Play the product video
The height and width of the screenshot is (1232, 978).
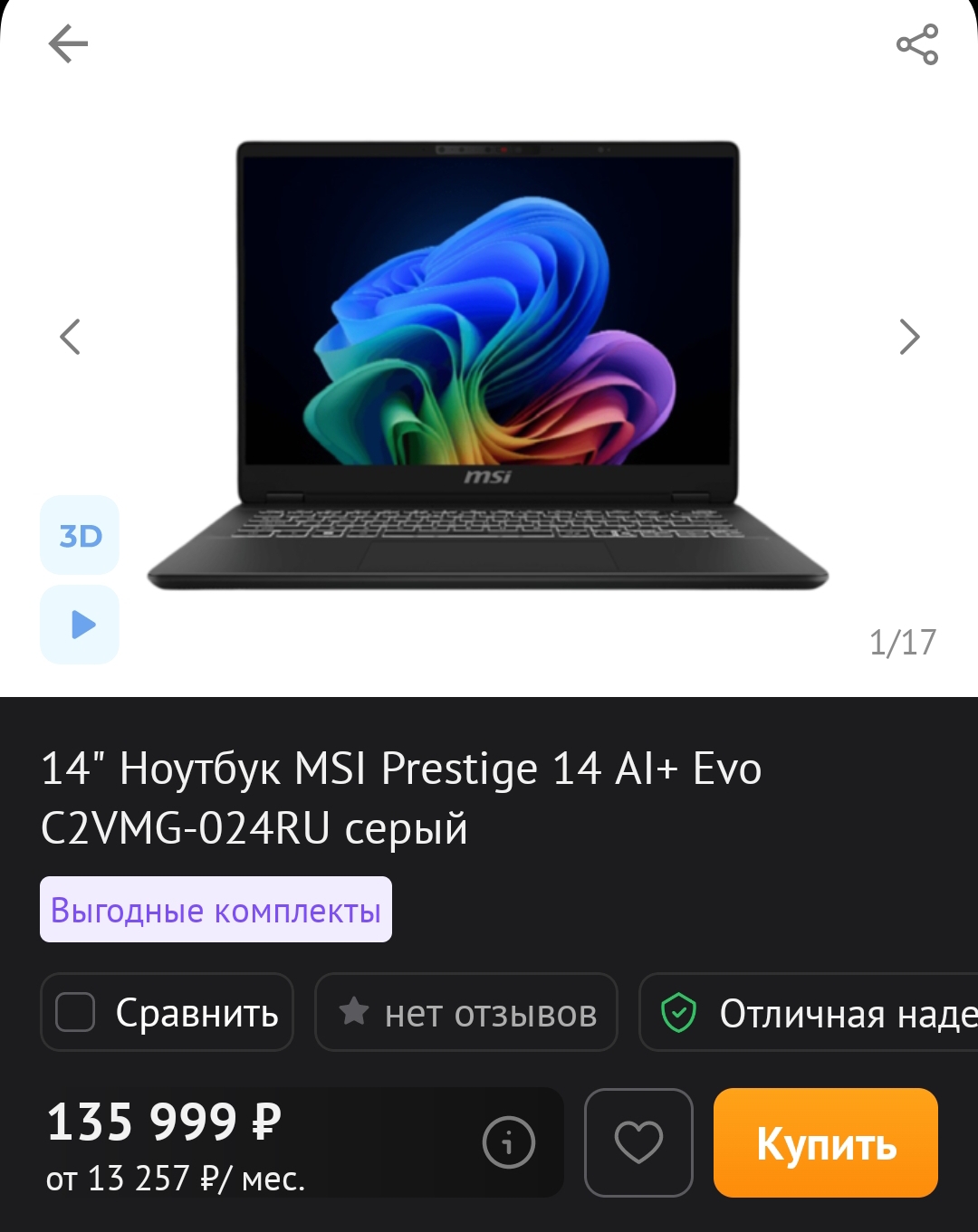80,625
